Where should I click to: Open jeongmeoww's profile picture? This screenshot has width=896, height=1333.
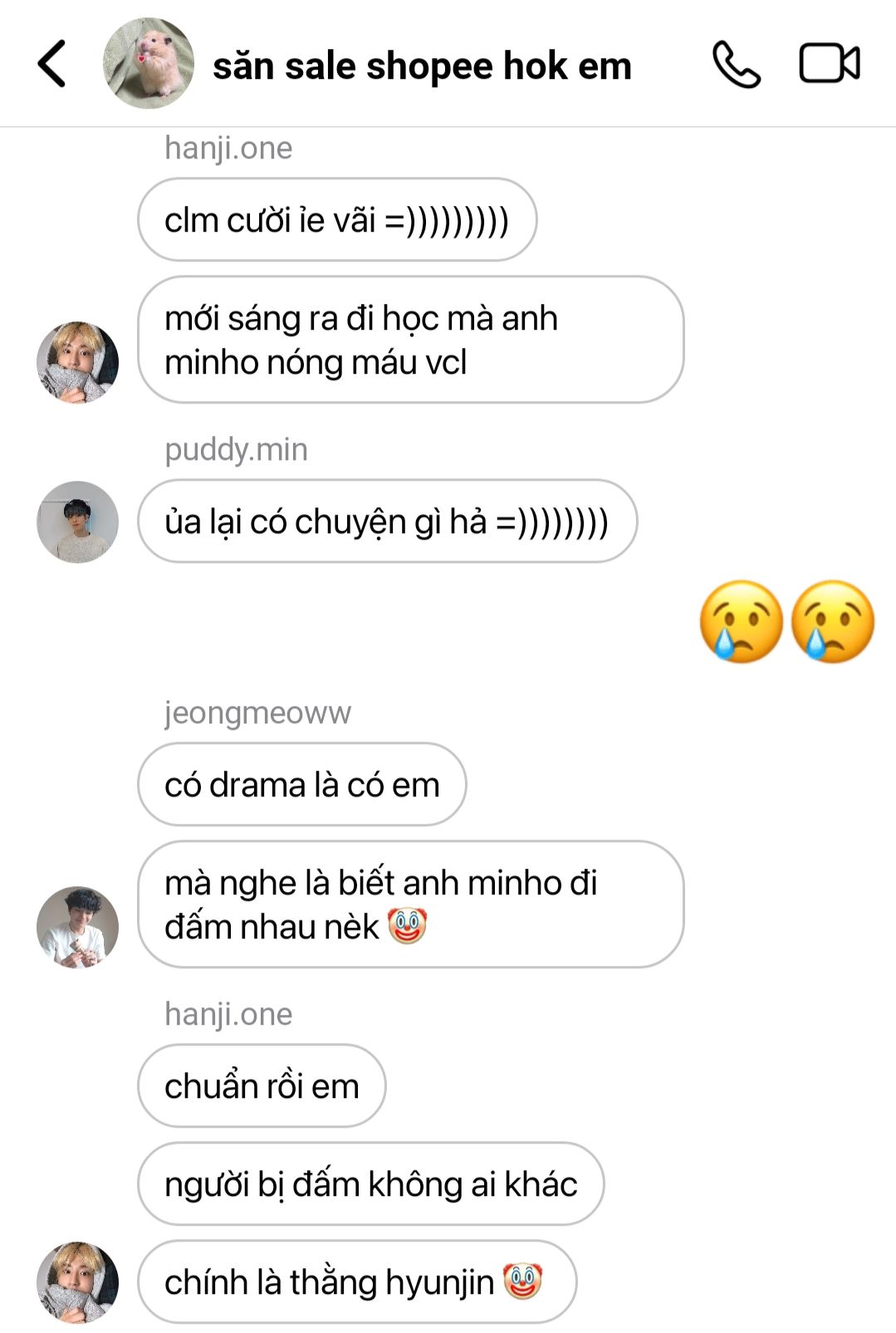coord(78,927)
